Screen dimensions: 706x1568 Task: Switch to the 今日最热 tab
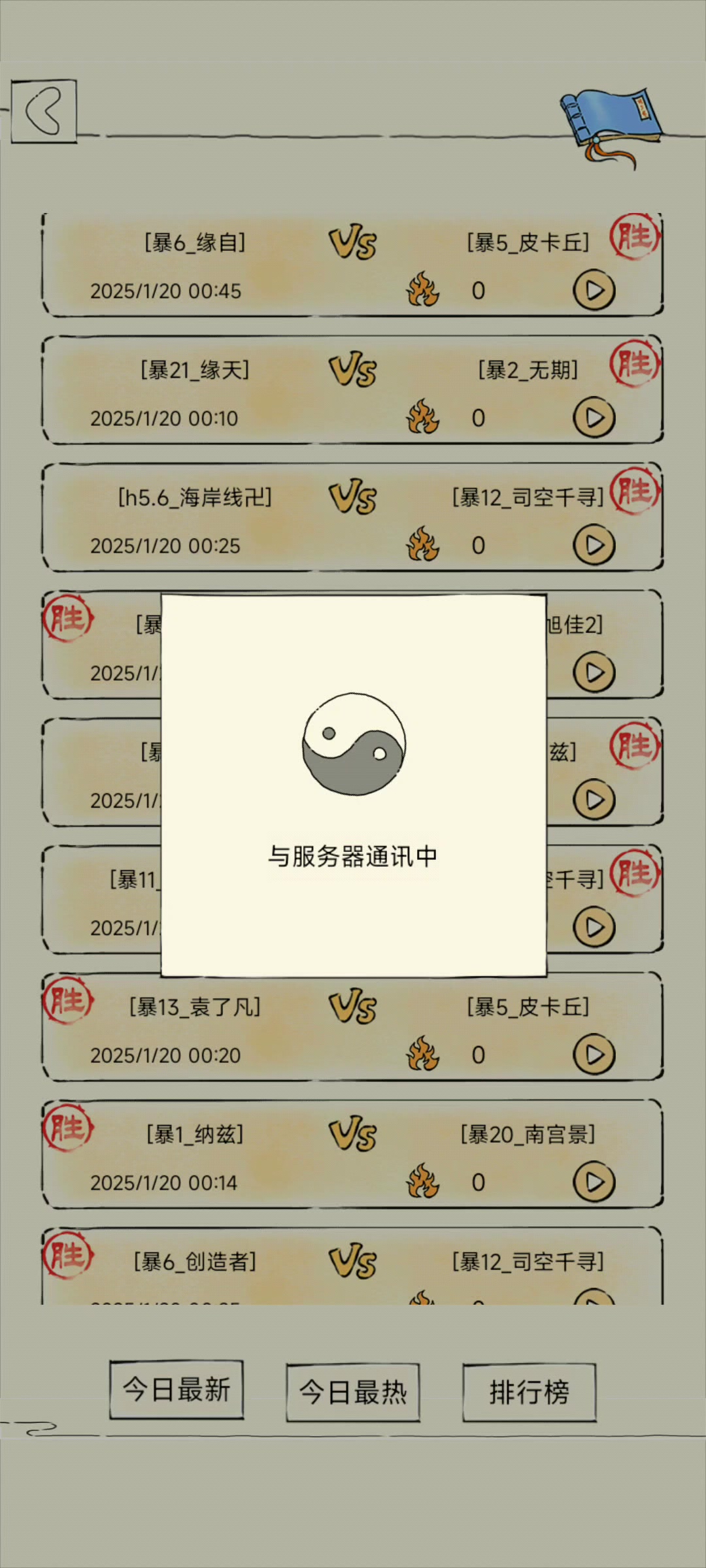click(353, 1392)
